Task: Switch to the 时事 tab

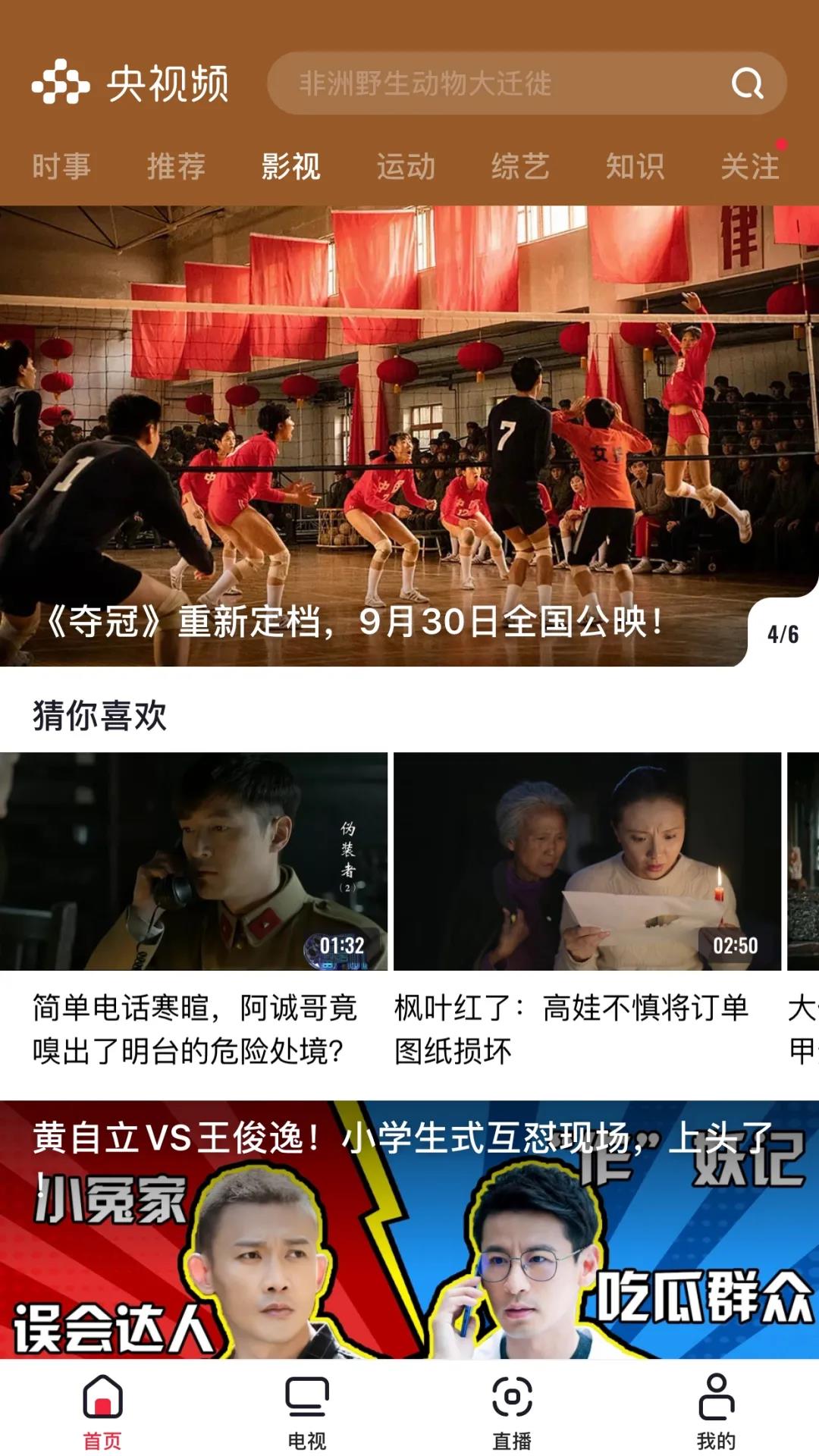Action: point(61,166)
